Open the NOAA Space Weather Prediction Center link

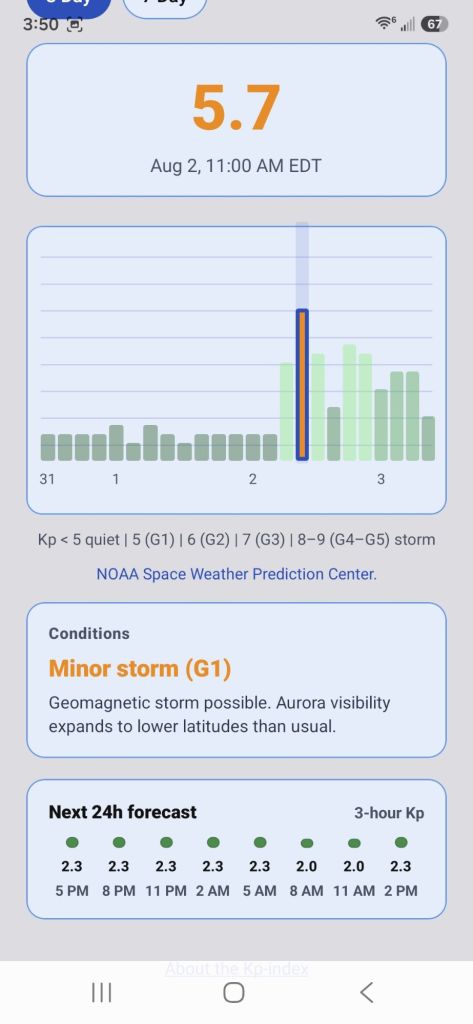[236, 574]
